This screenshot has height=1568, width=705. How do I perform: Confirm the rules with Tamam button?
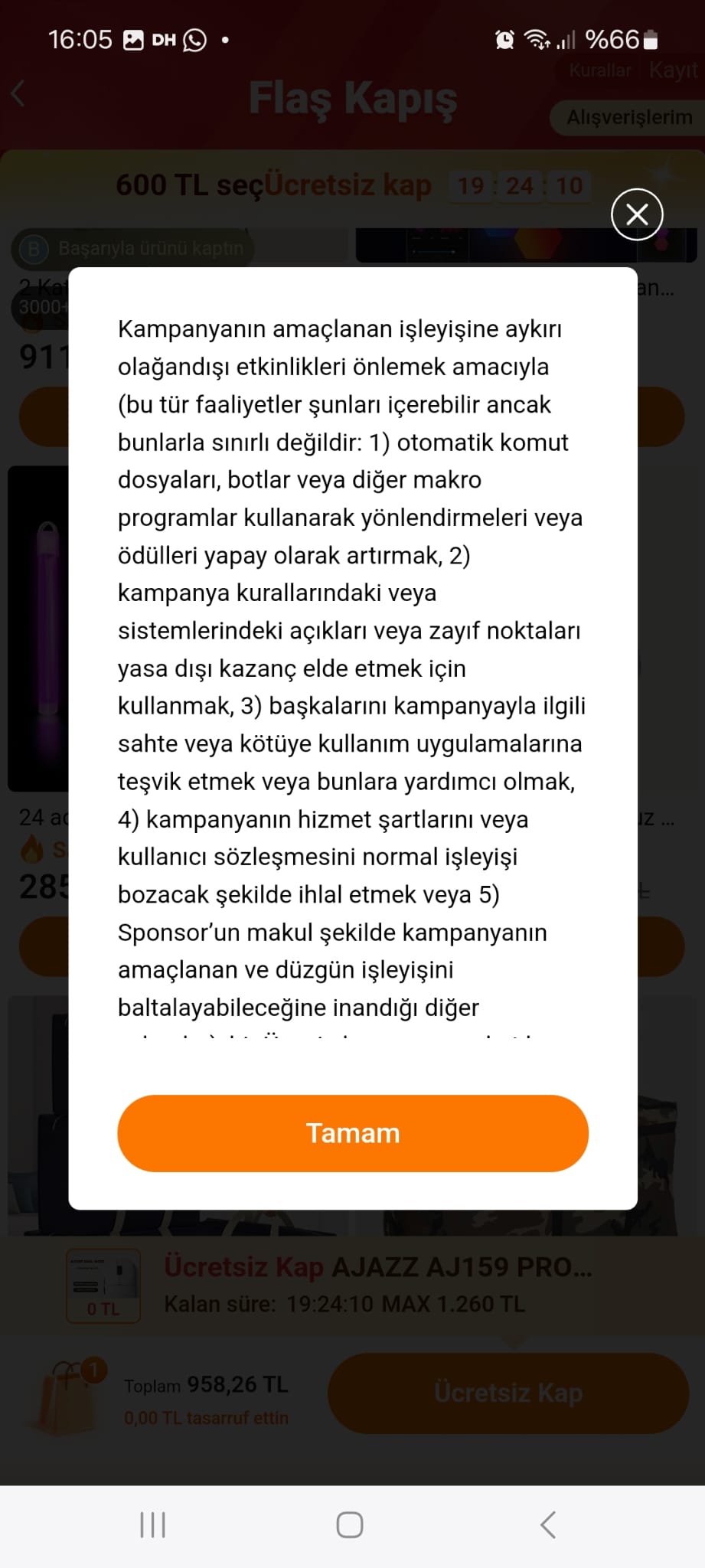tap(352, 1133)
